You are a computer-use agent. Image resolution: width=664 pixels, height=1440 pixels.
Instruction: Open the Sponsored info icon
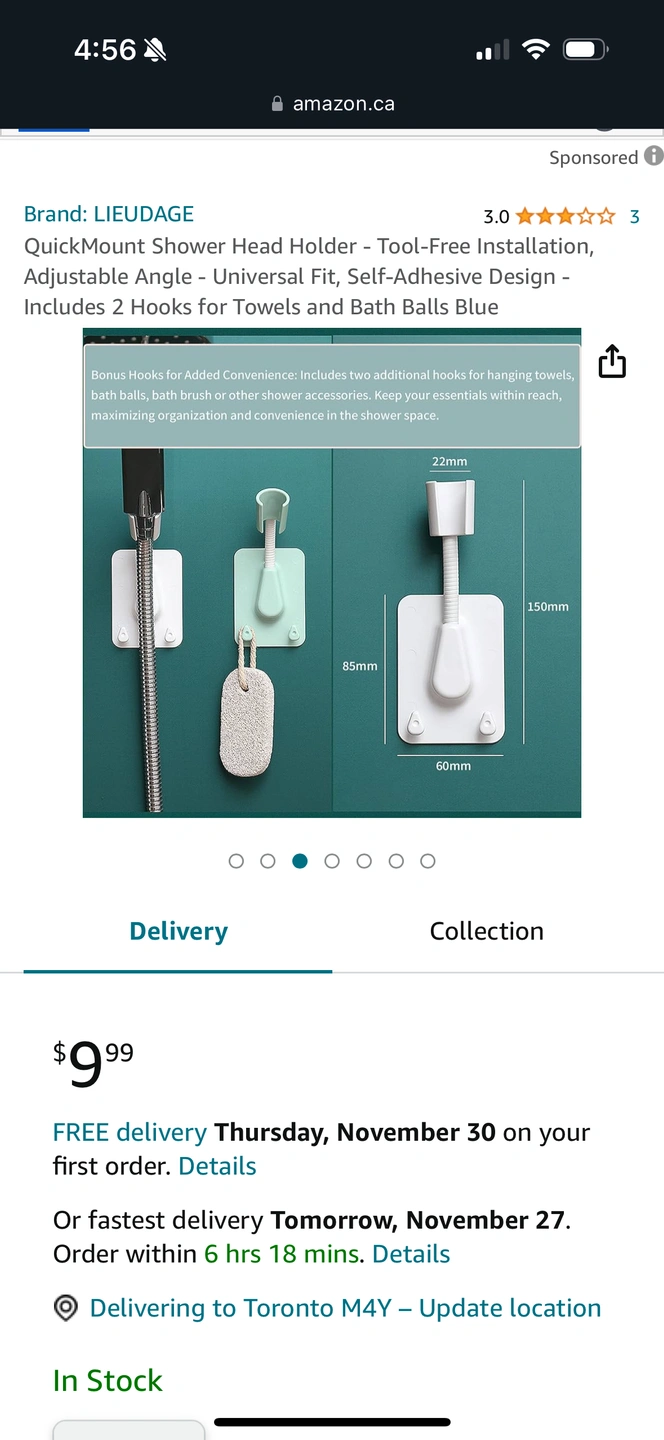(x=653, y=156)
